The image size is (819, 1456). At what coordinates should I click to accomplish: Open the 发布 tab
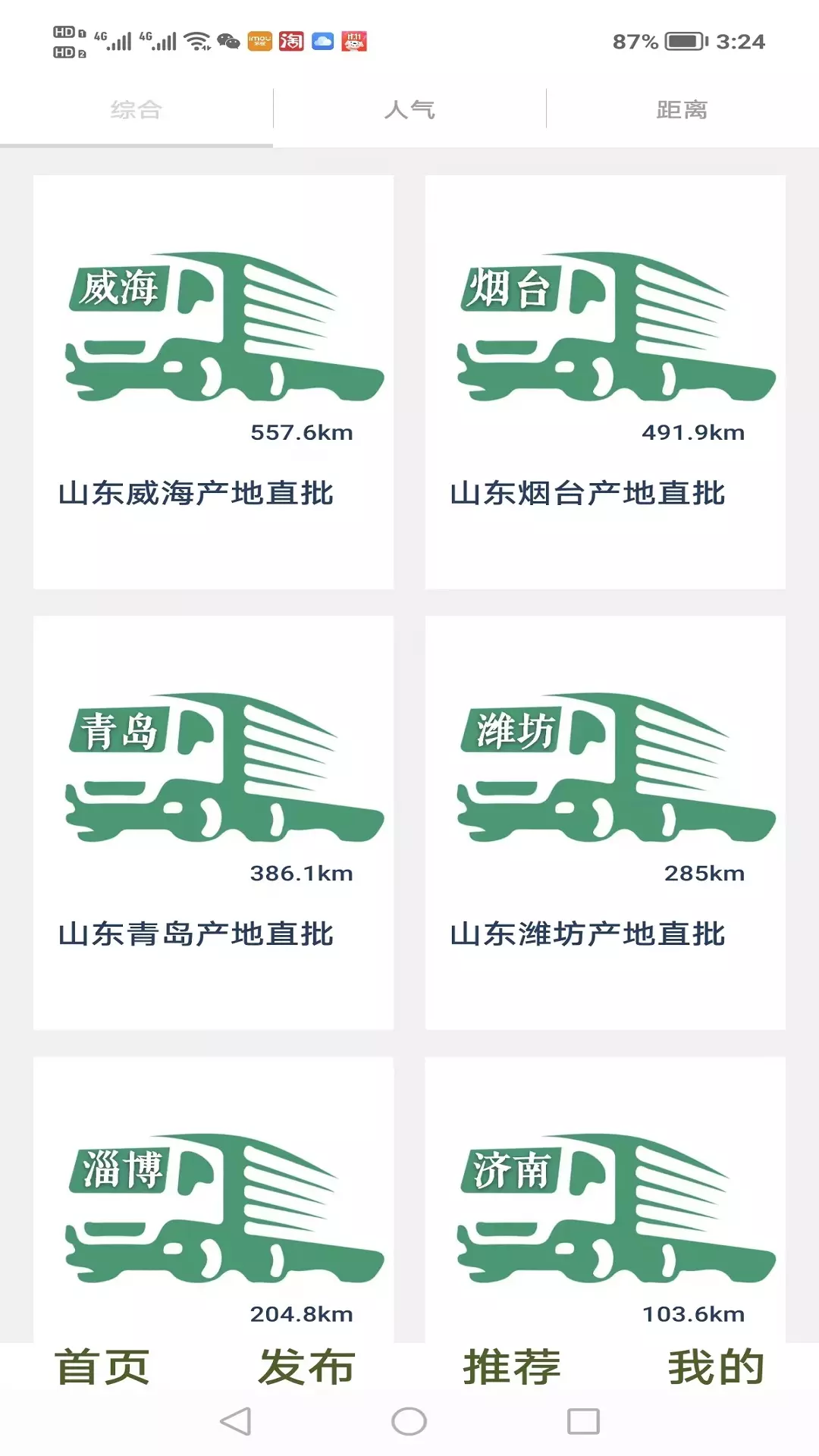[307, 1367]
